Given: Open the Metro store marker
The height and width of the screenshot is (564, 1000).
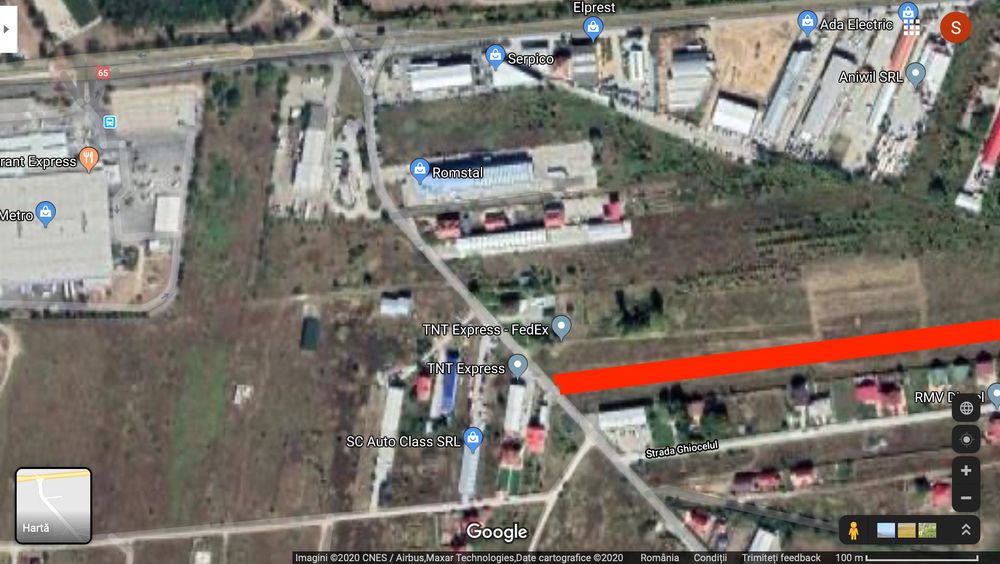Looking at the screenshot, I should coord(45,213).
